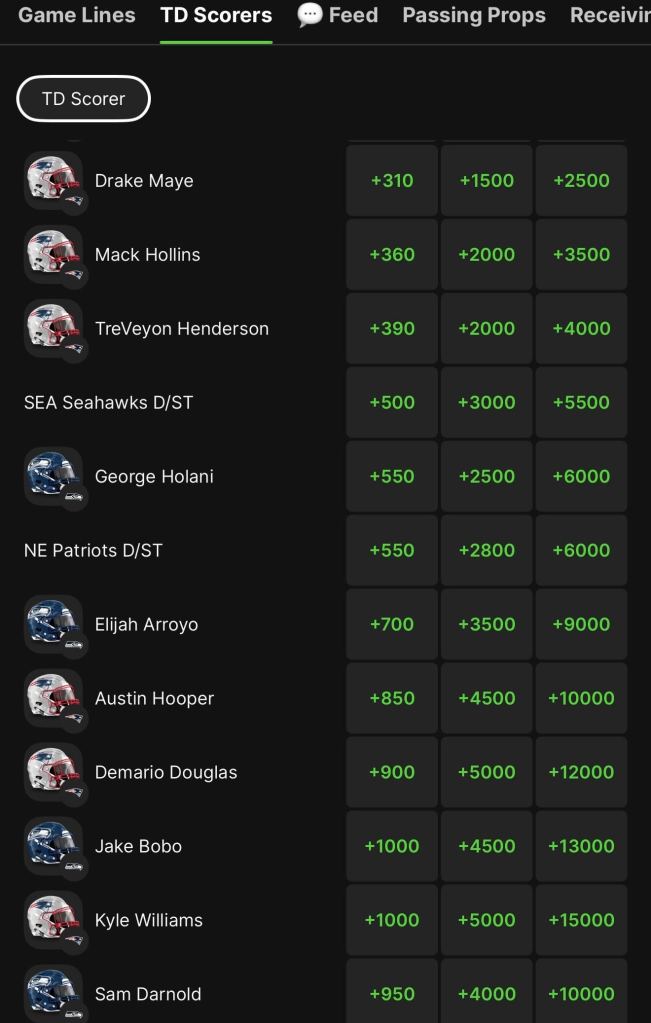The image size is (651, 1023).
Task: Pick Jake Bobo's +13000 odds
Action: (x=581, y=846)
